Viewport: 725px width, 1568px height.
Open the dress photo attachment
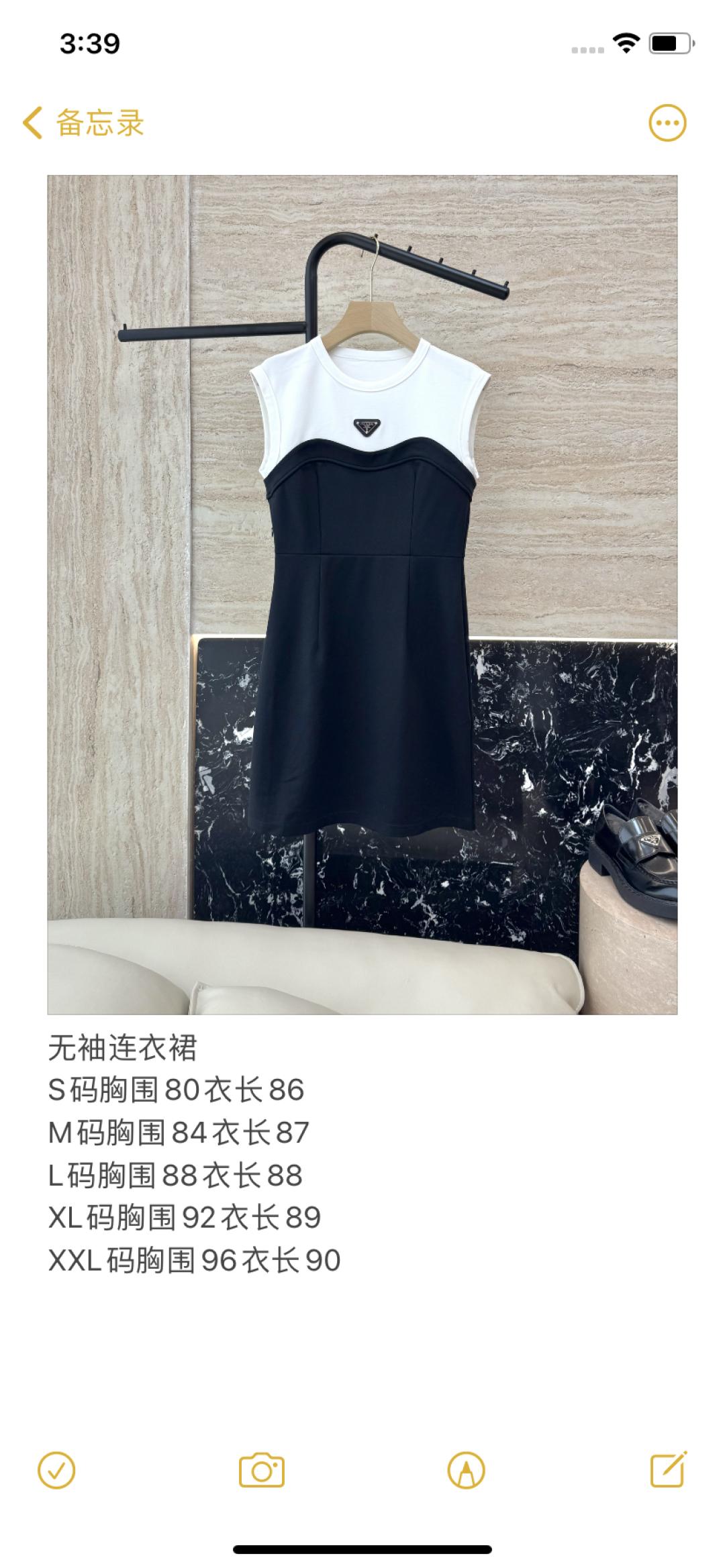(x=362, y=594)
